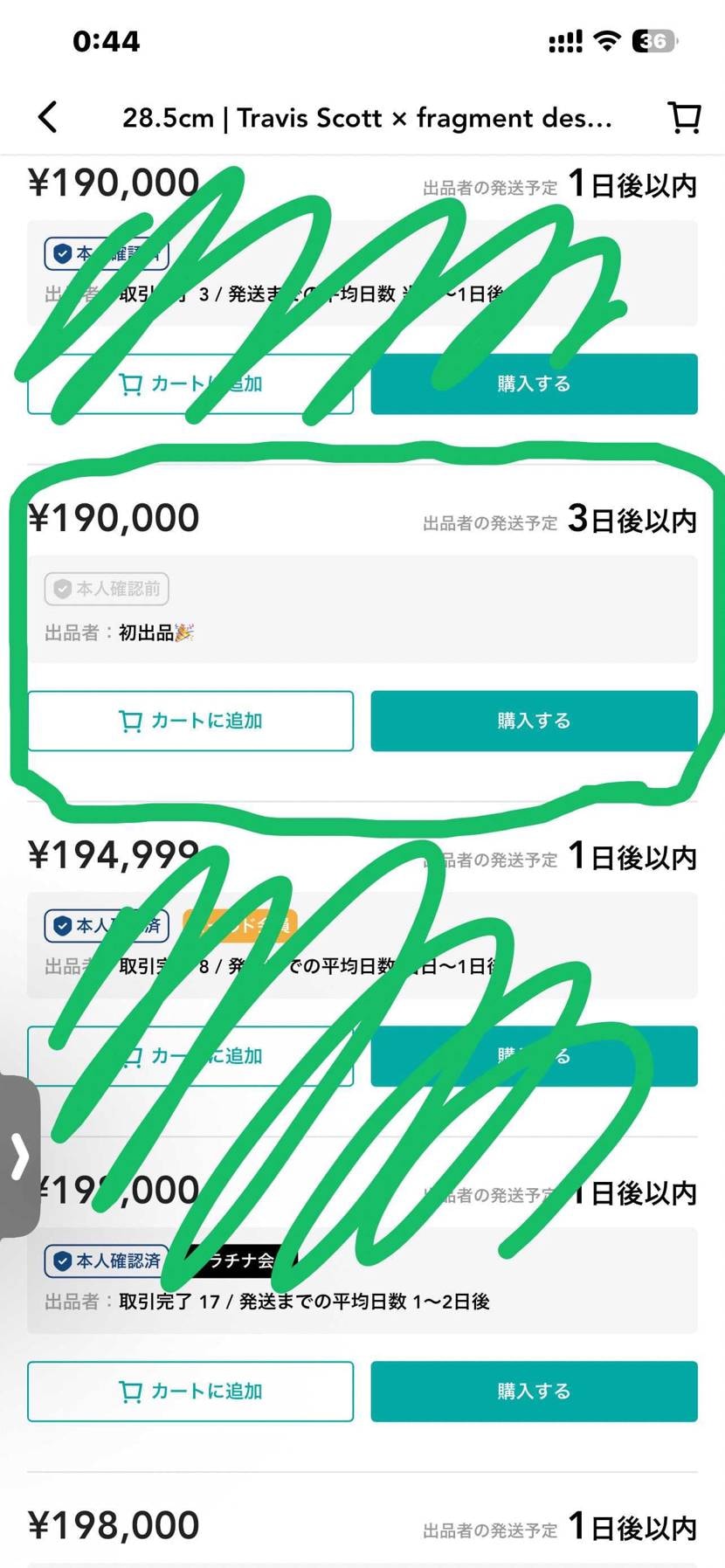Tap the party popper emoji beside 初出品
Screen dimensions: 725x1568
183,632
